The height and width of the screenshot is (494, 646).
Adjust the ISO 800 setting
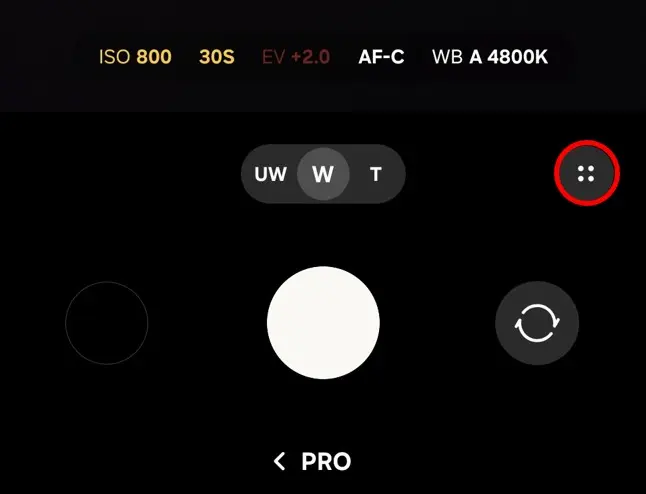[x=135, y=57]
